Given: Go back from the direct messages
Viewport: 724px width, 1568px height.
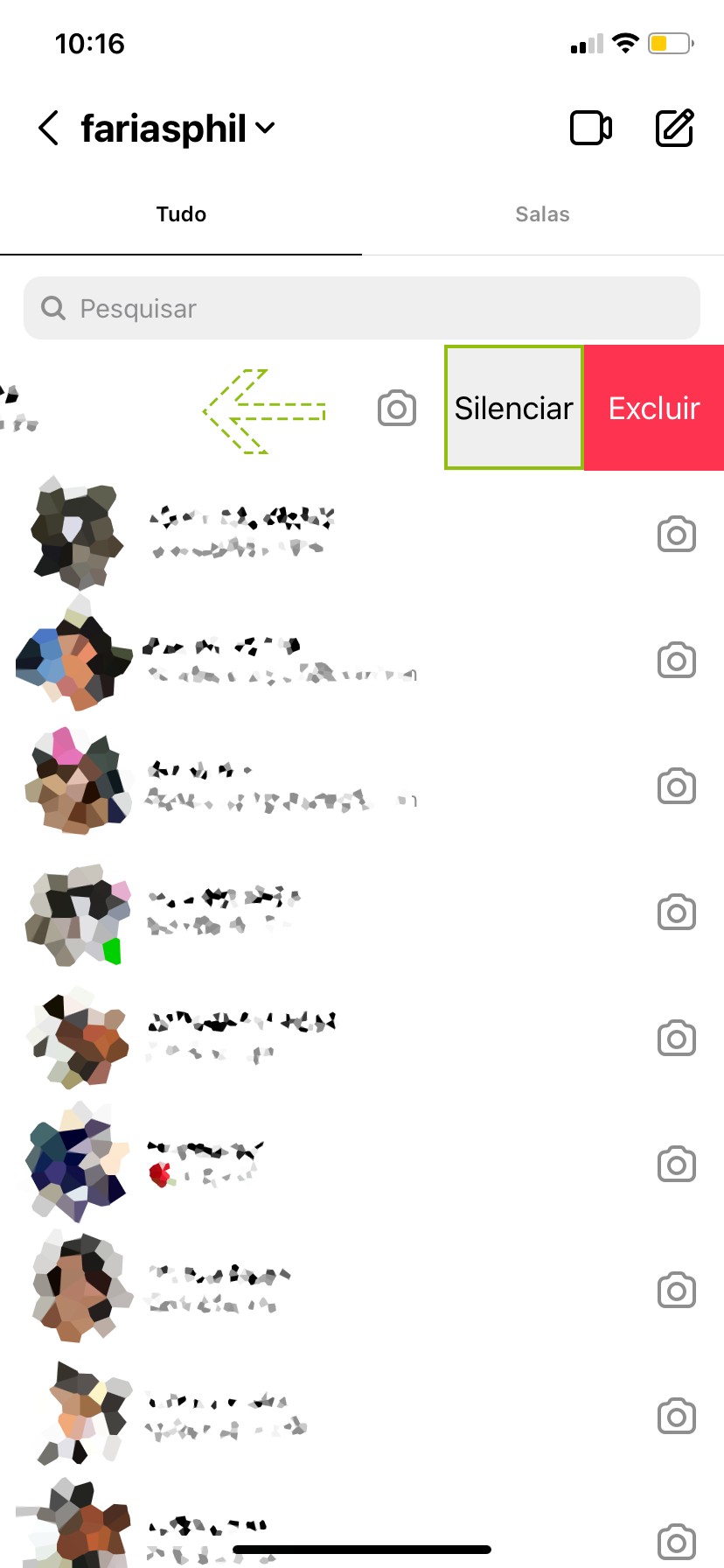Looking at the screenshot, I should click(x=49, y=129).
